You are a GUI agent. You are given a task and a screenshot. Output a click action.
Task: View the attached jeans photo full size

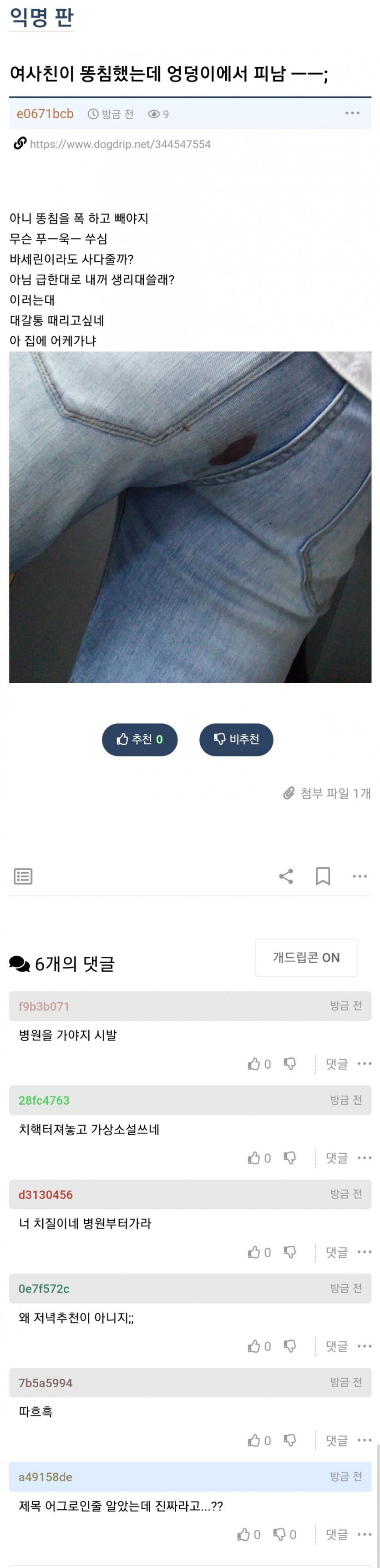[x=190, y=517]
